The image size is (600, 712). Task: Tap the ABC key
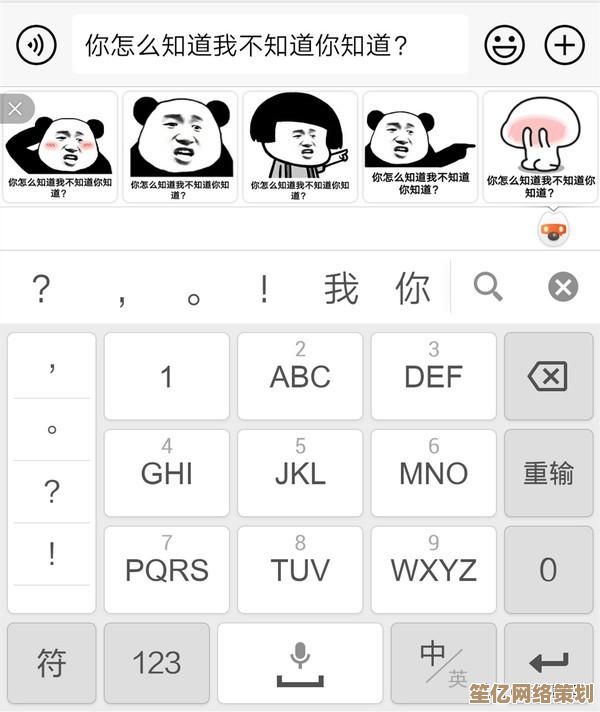click(x=300, y=376)
